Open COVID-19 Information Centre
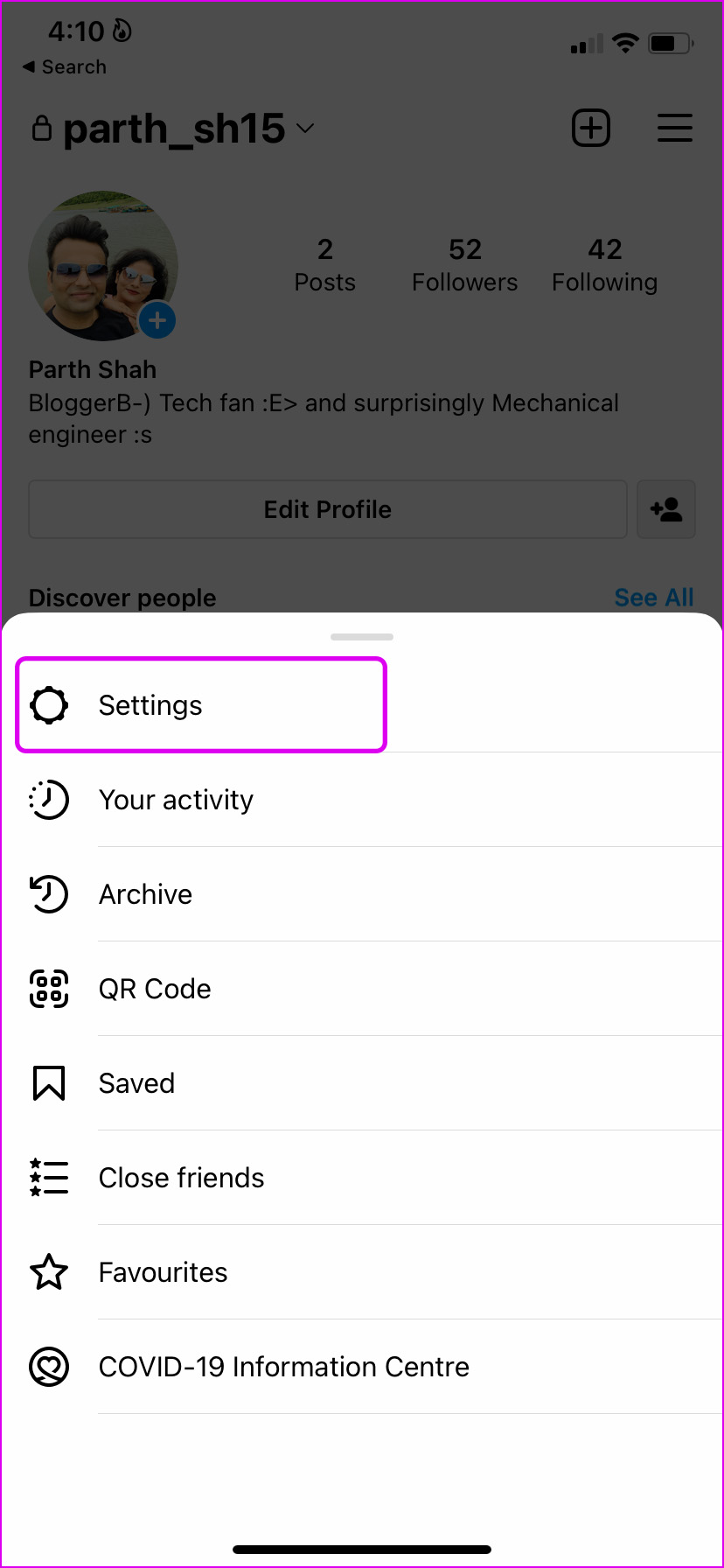Screen dimensions: 724x1568 click(362, 1367)
